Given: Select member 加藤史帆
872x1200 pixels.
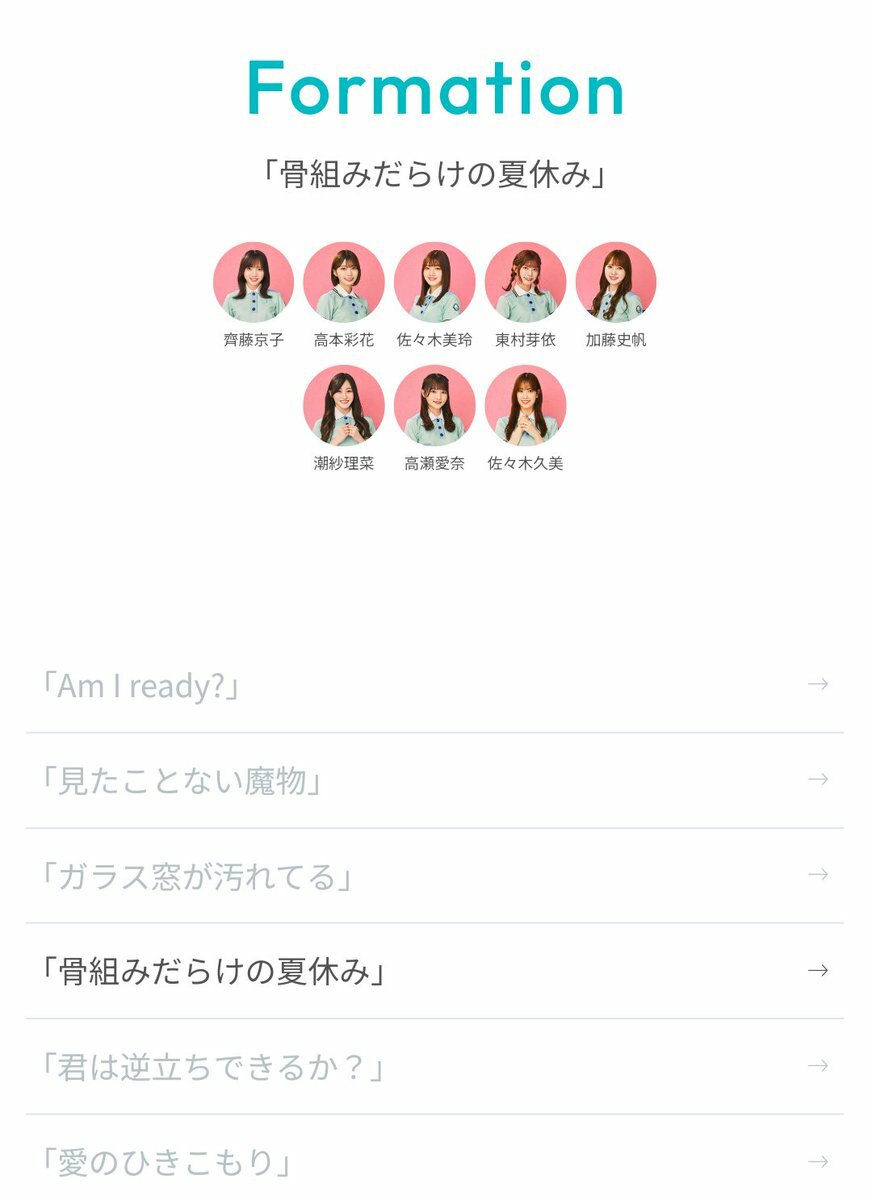Looking at the screenshot, I should point(616,283).
